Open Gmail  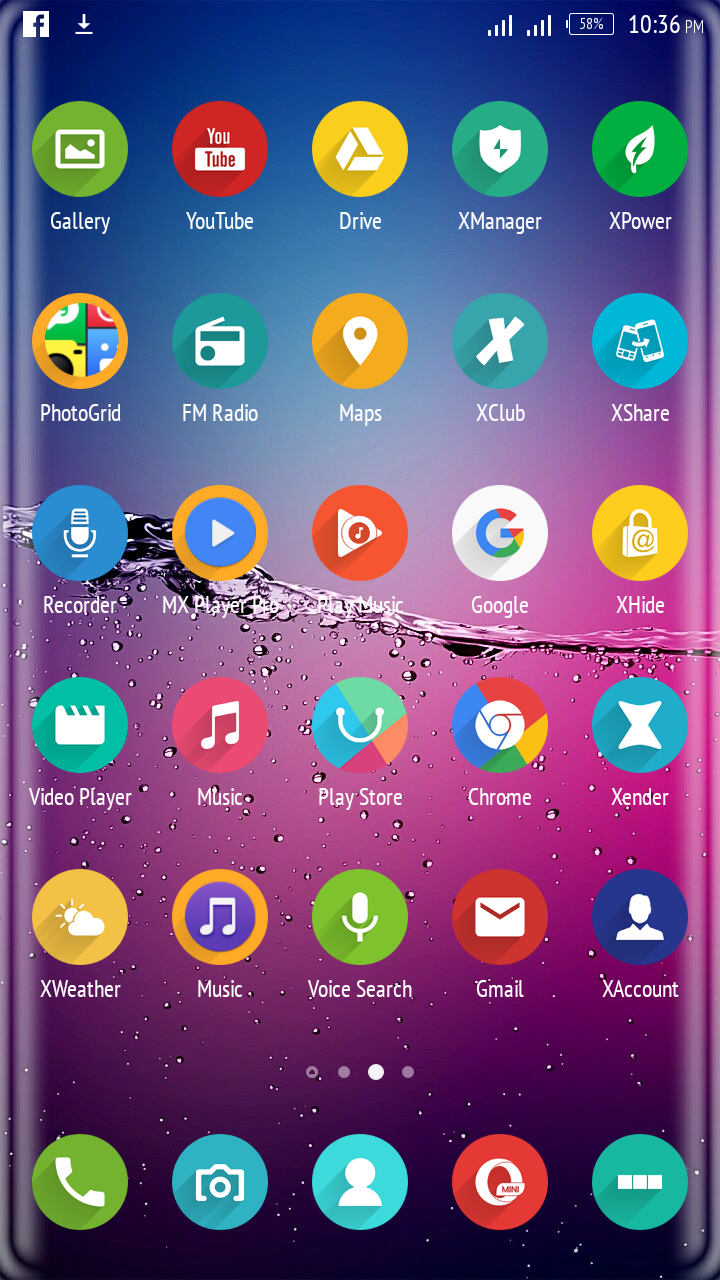tap(500, 917)
